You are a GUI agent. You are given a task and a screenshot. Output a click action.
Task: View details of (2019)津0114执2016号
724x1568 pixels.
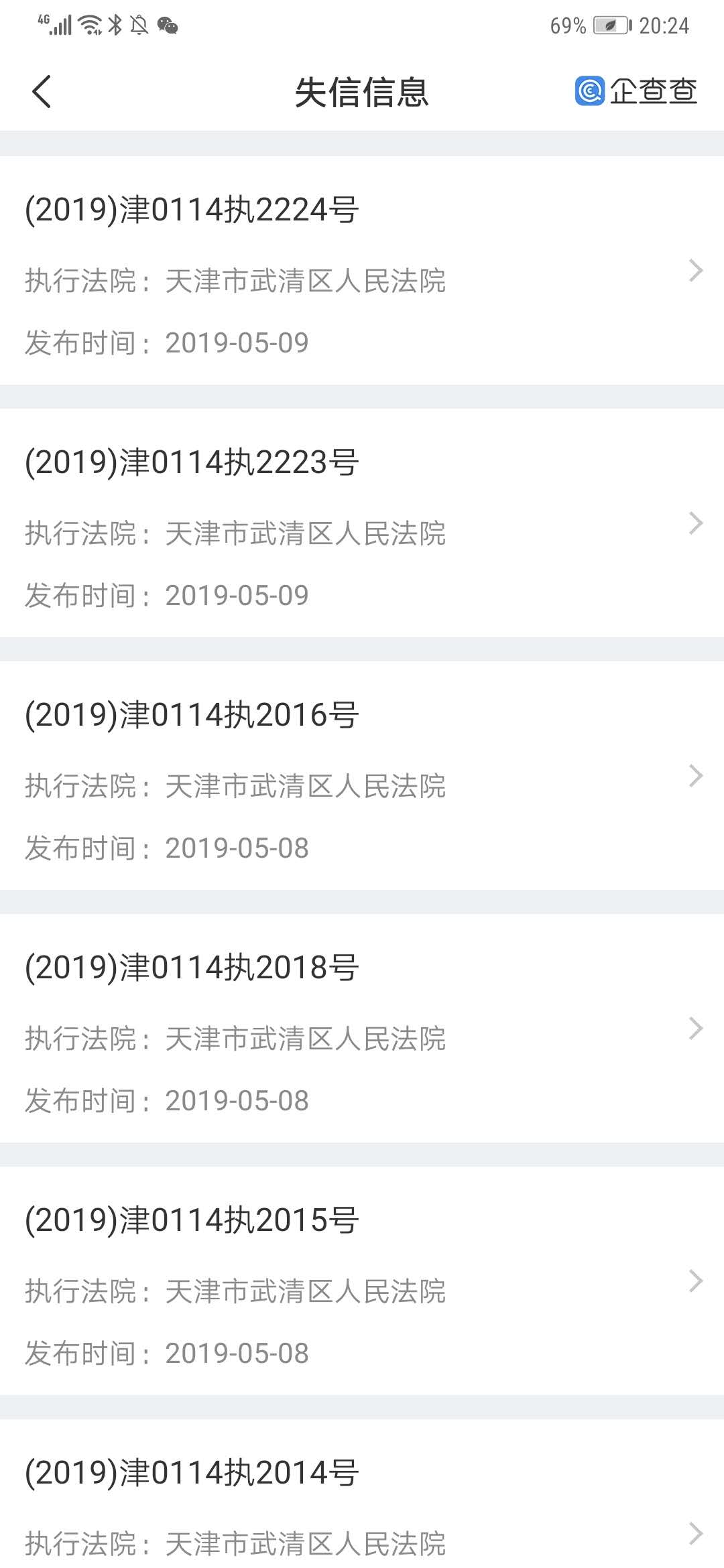tap(362, 776)
